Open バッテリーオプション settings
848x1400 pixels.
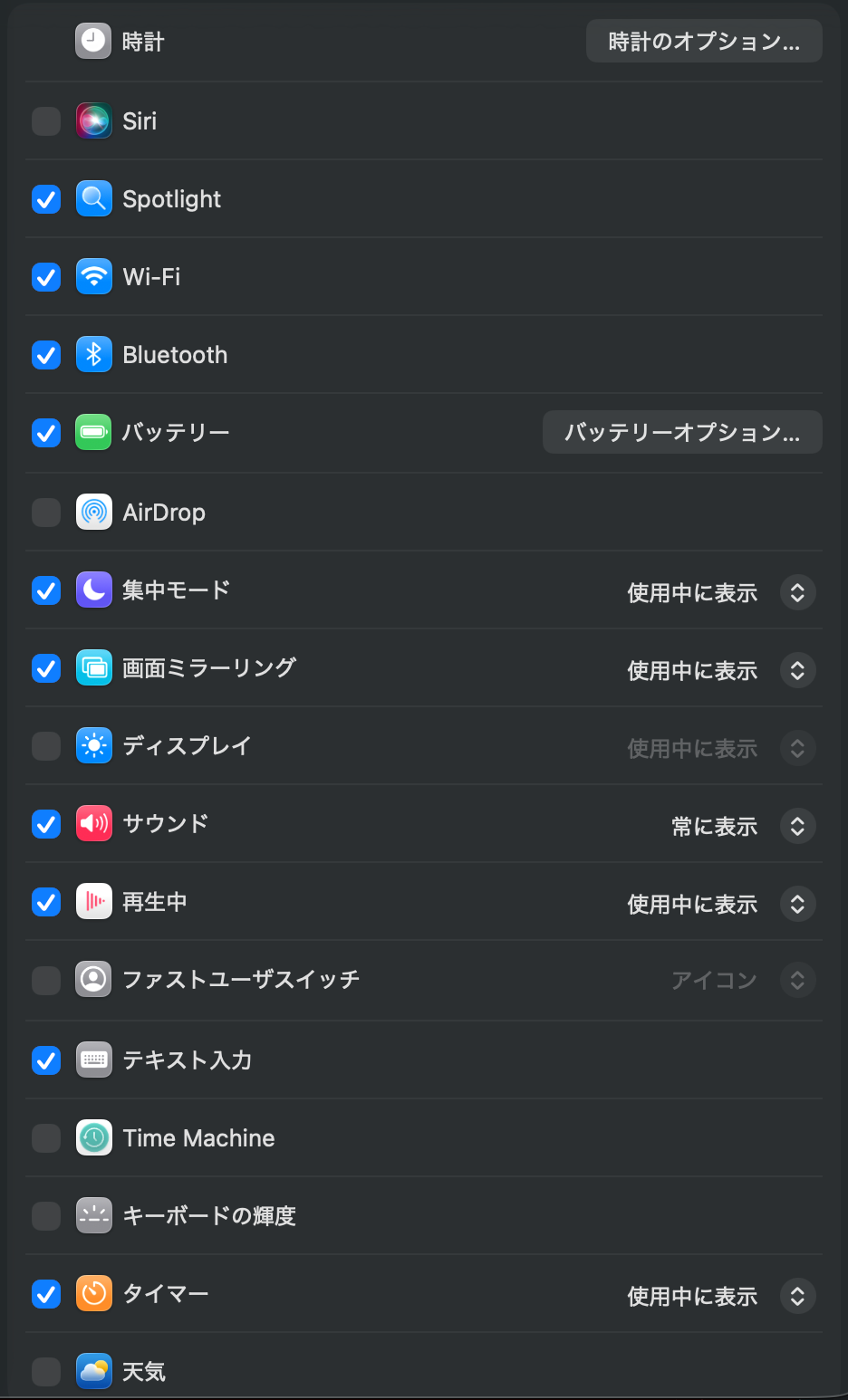(x=682, y=432)
